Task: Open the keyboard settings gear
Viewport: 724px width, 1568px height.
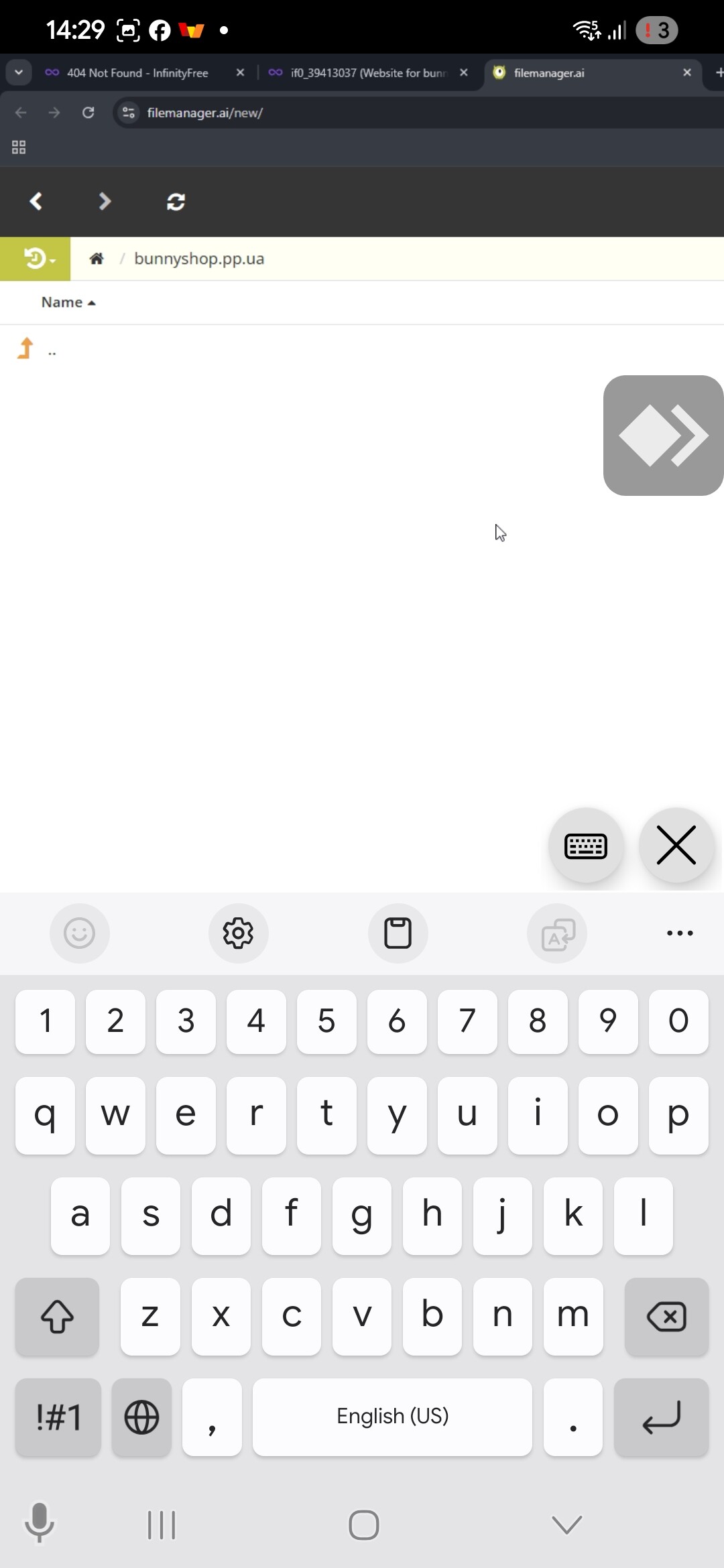Action: tap(238, 933)
